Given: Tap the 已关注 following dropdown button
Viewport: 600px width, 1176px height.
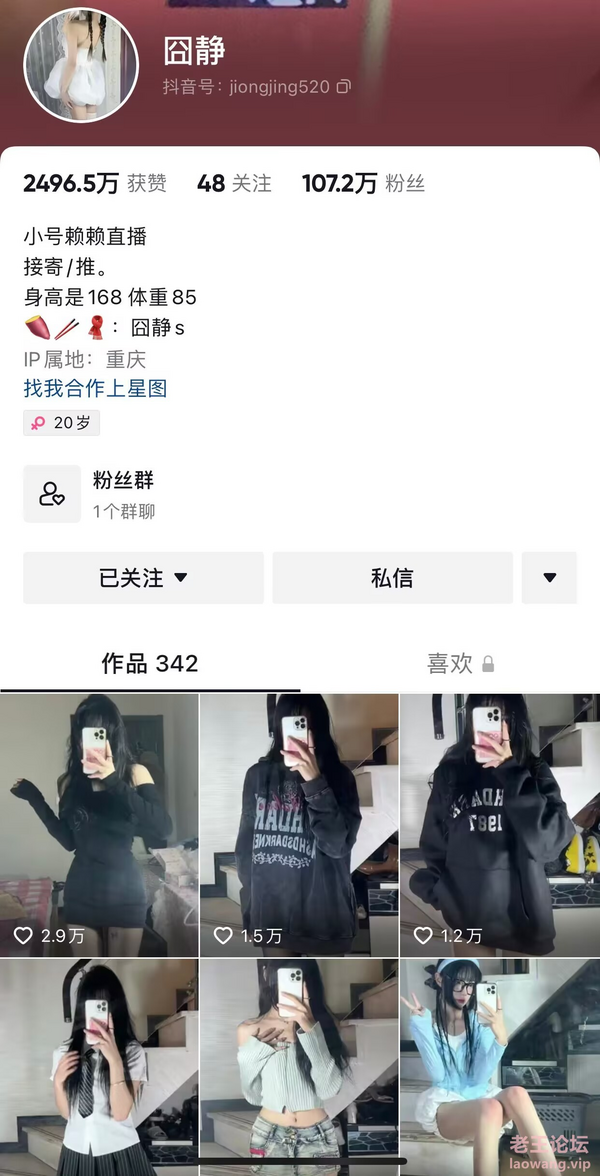Looking at the screenshot, I should tap(143, 578).
